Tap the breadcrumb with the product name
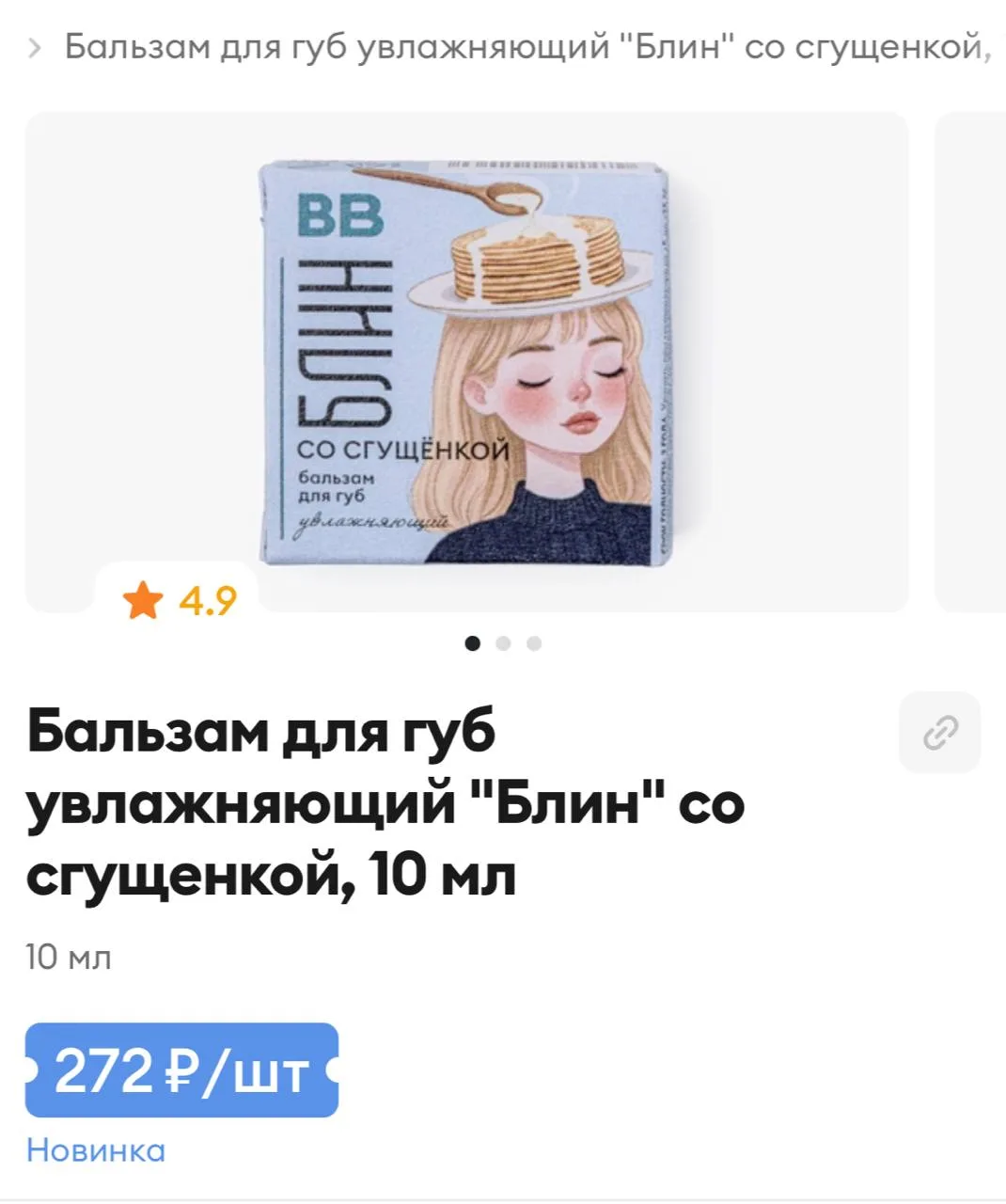1006x1204 pixels. (526, 46)
